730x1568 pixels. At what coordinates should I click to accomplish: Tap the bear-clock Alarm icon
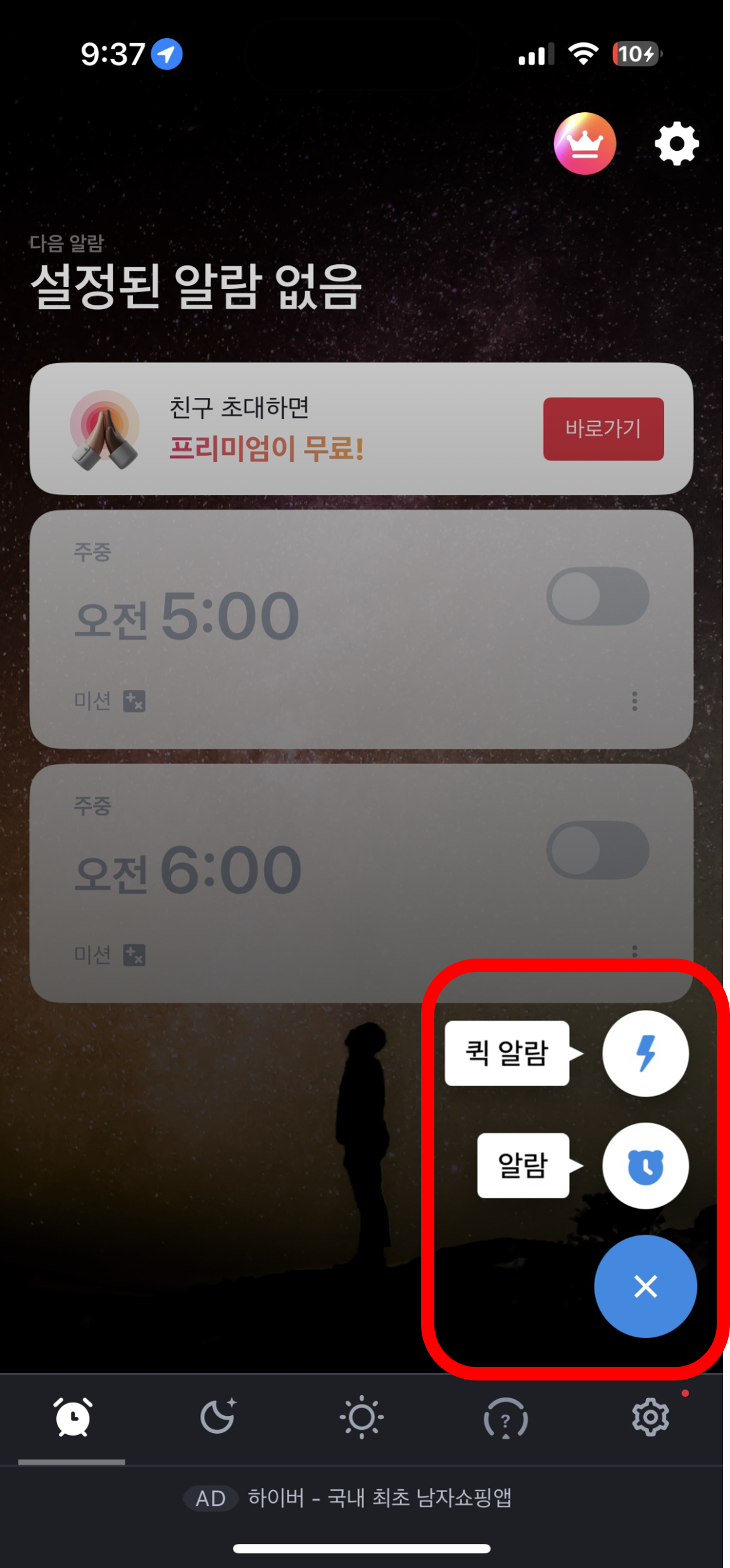pyautogui.click(x=645, y=1168)
